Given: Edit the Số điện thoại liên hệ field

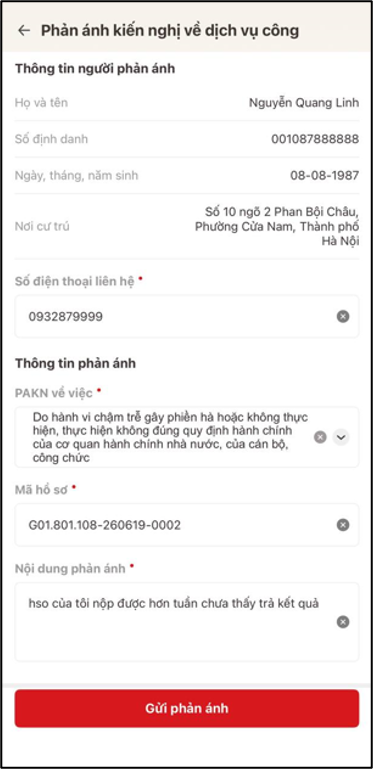Looking at the screenshot, I should [187, 316].
